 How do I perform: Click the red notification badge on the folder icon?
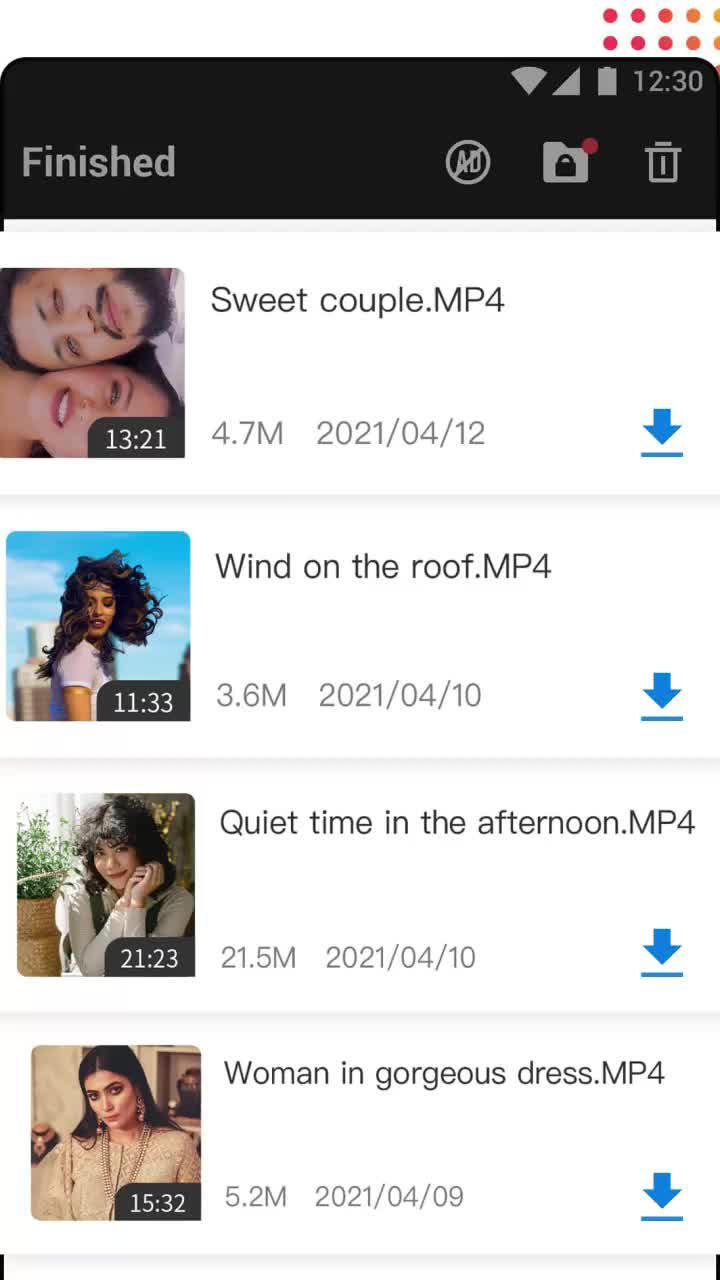[x=590, y=145]
